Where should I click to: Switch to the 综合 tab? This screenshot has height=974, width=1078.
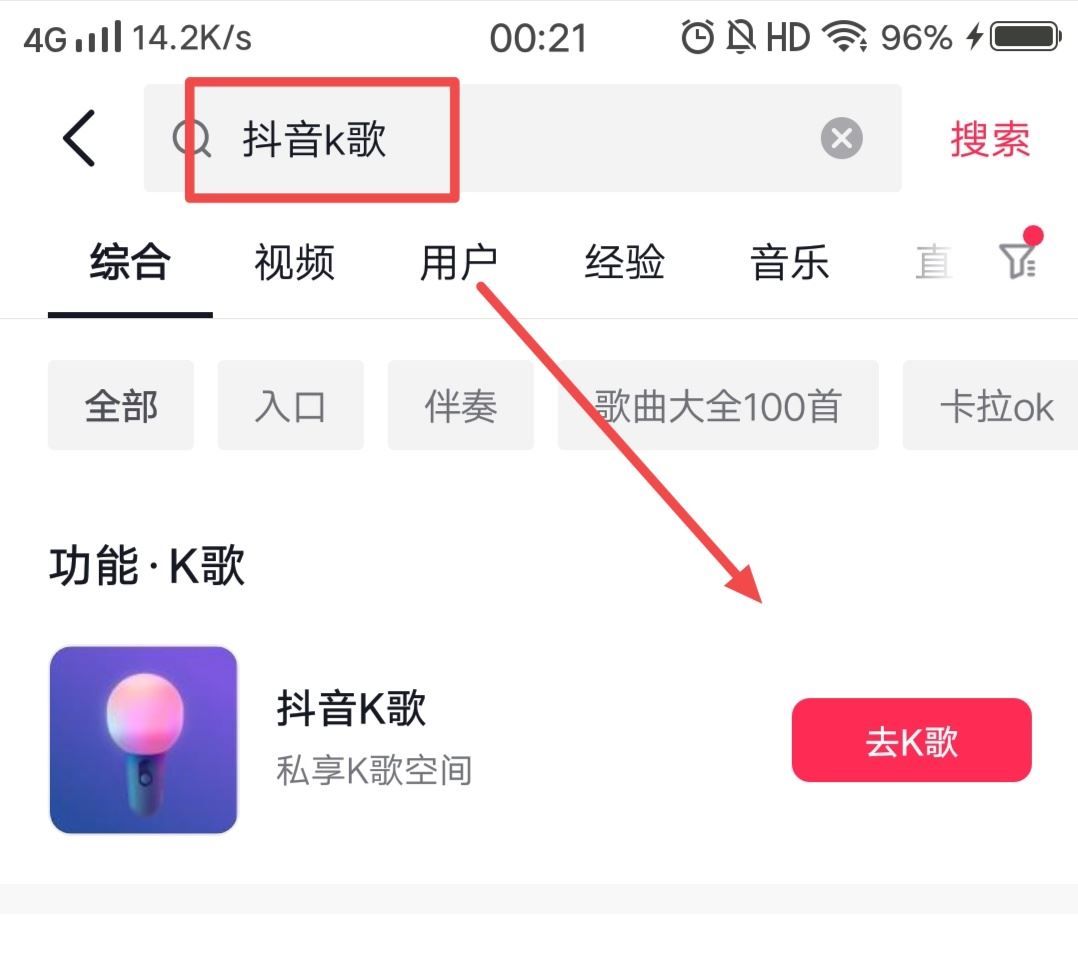tap(130, 263)
